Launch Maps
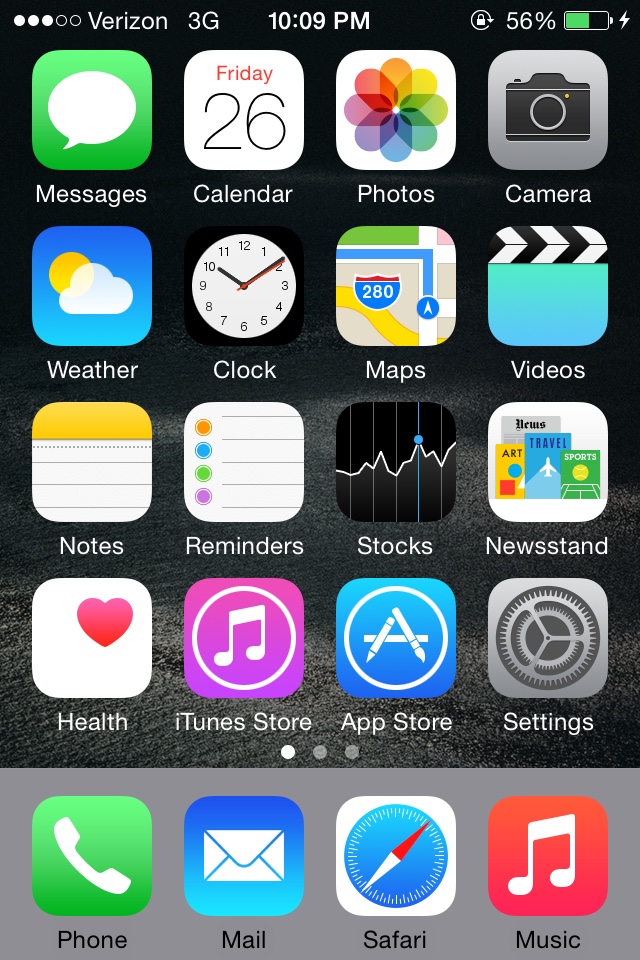 click(x=396, y=286)
